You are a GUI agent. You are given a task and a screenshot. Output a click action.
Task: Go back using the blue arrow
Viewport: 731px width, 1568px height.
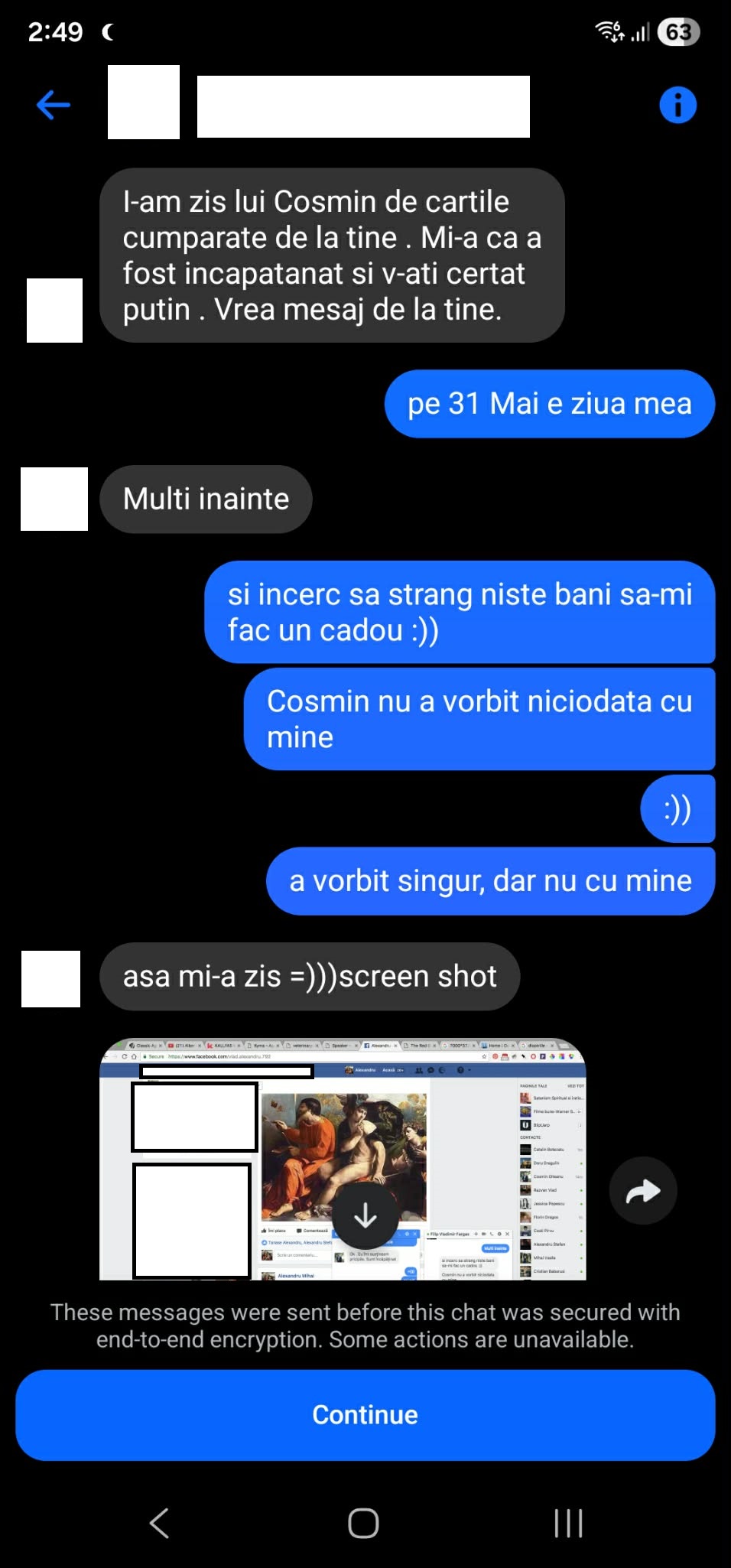(54, 105)
